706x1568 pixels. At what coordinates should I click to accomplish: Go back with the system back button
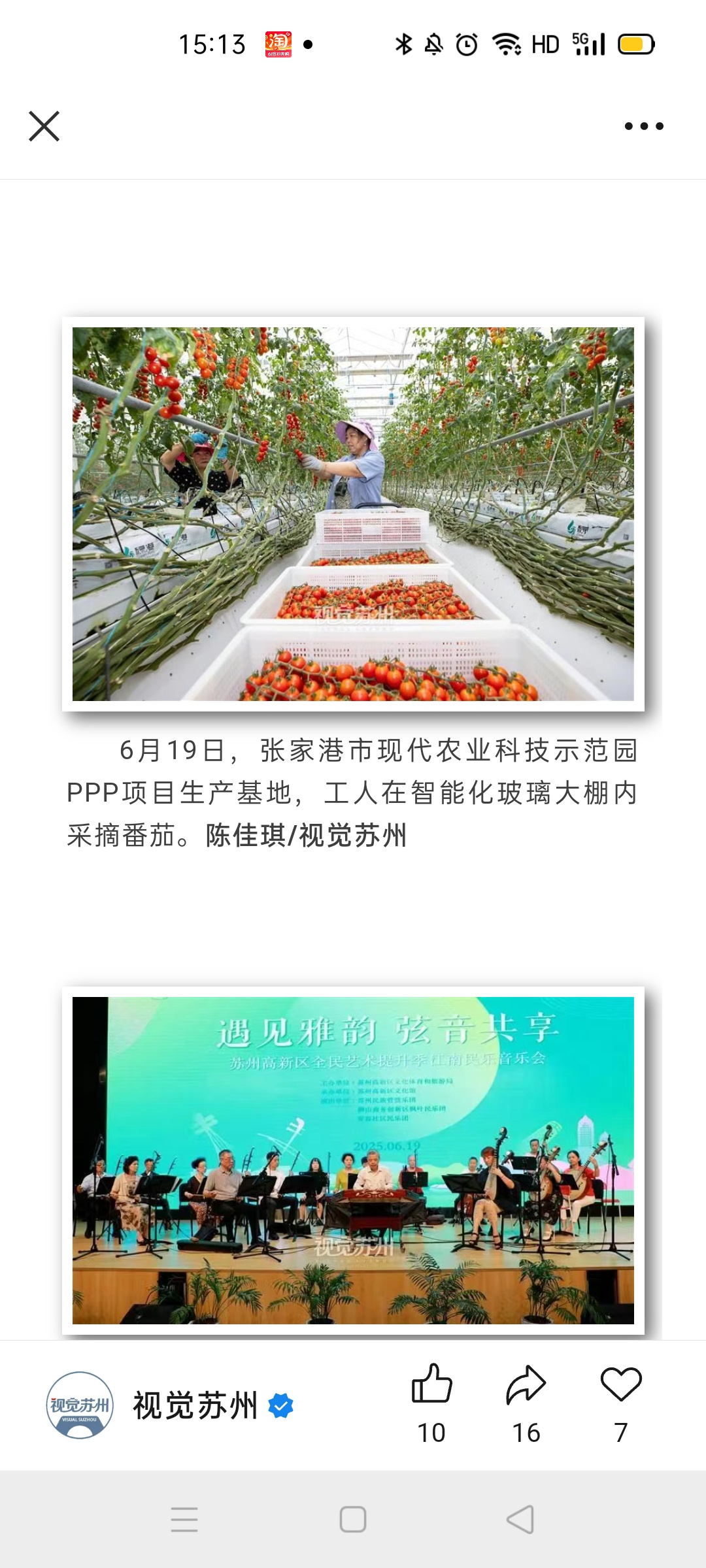[520, 1520]
